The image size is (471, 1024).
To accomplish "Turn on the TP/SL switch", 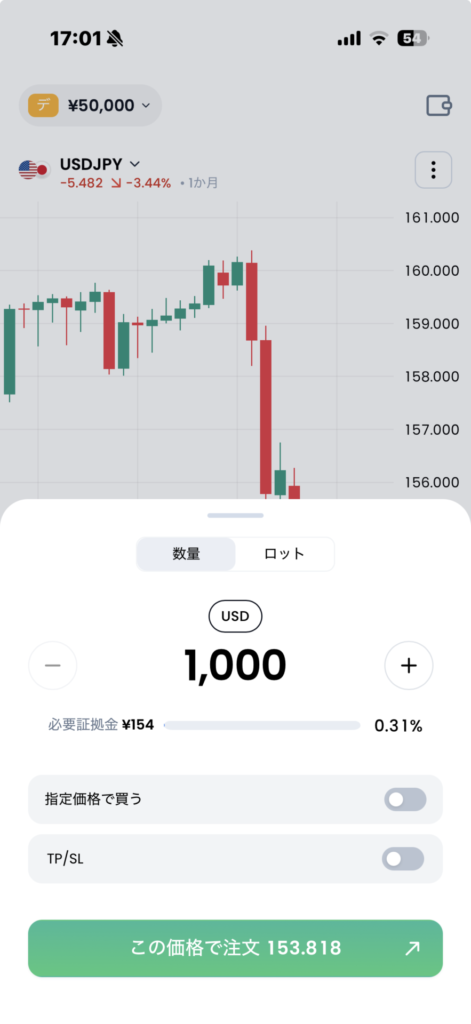I will [403, 859].
